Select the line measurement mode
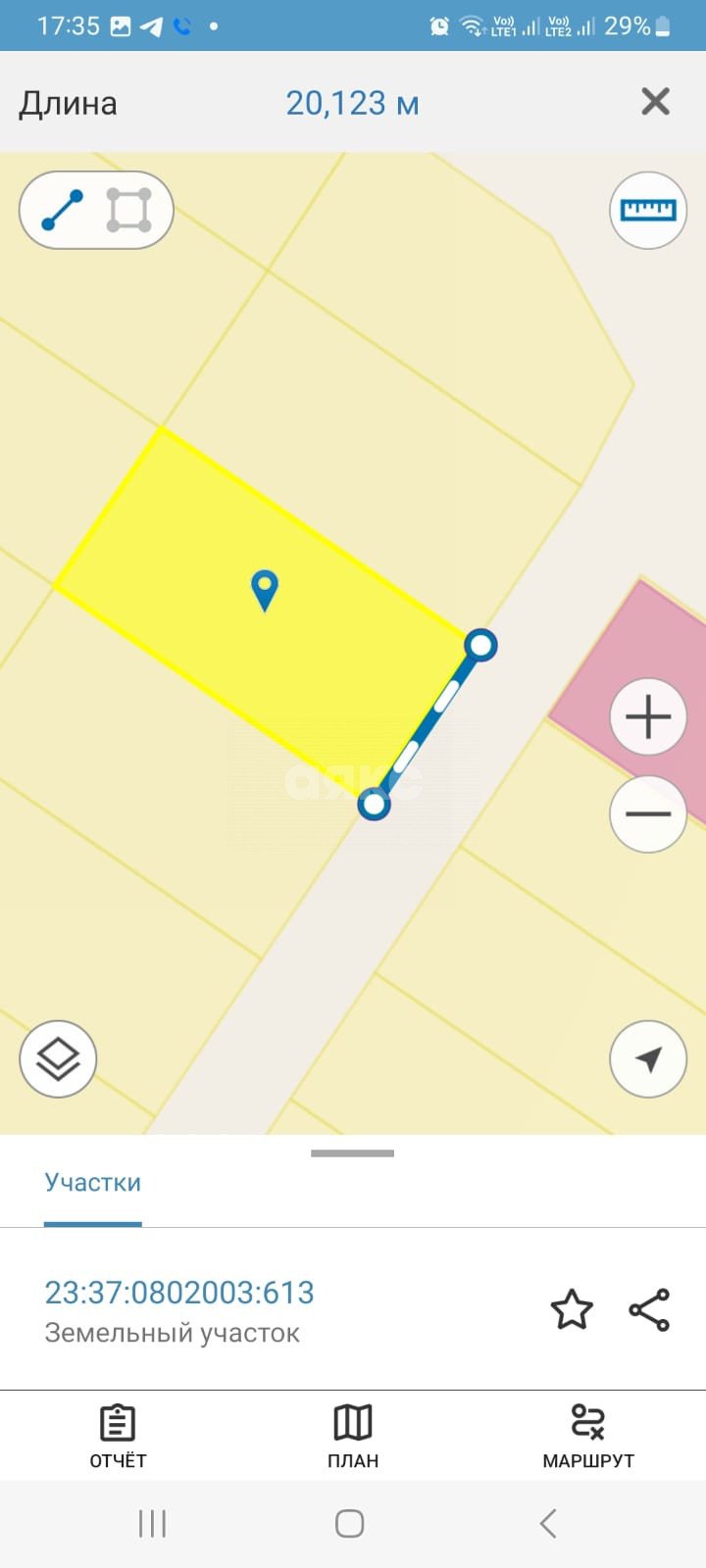706x1568 pixels. pyautogui.click(x=63, y=210)
